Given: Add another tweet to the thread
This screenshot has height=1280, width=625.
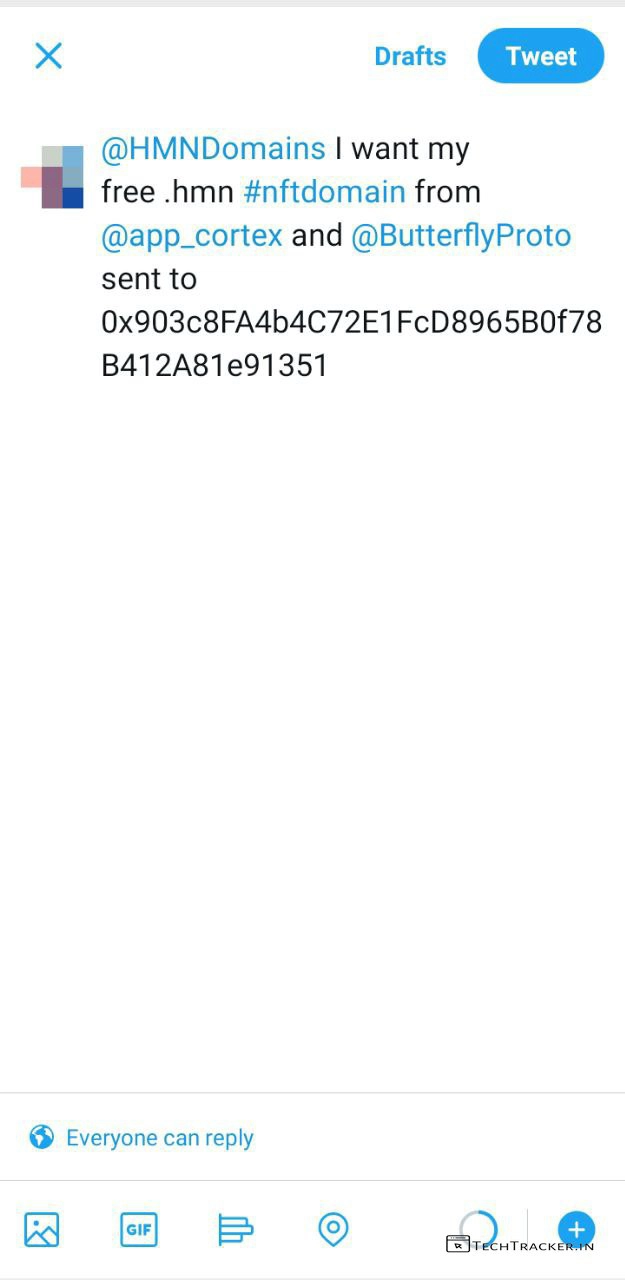Looking at the screenshot, I should pyautogui.click(x=576, y=1228).
